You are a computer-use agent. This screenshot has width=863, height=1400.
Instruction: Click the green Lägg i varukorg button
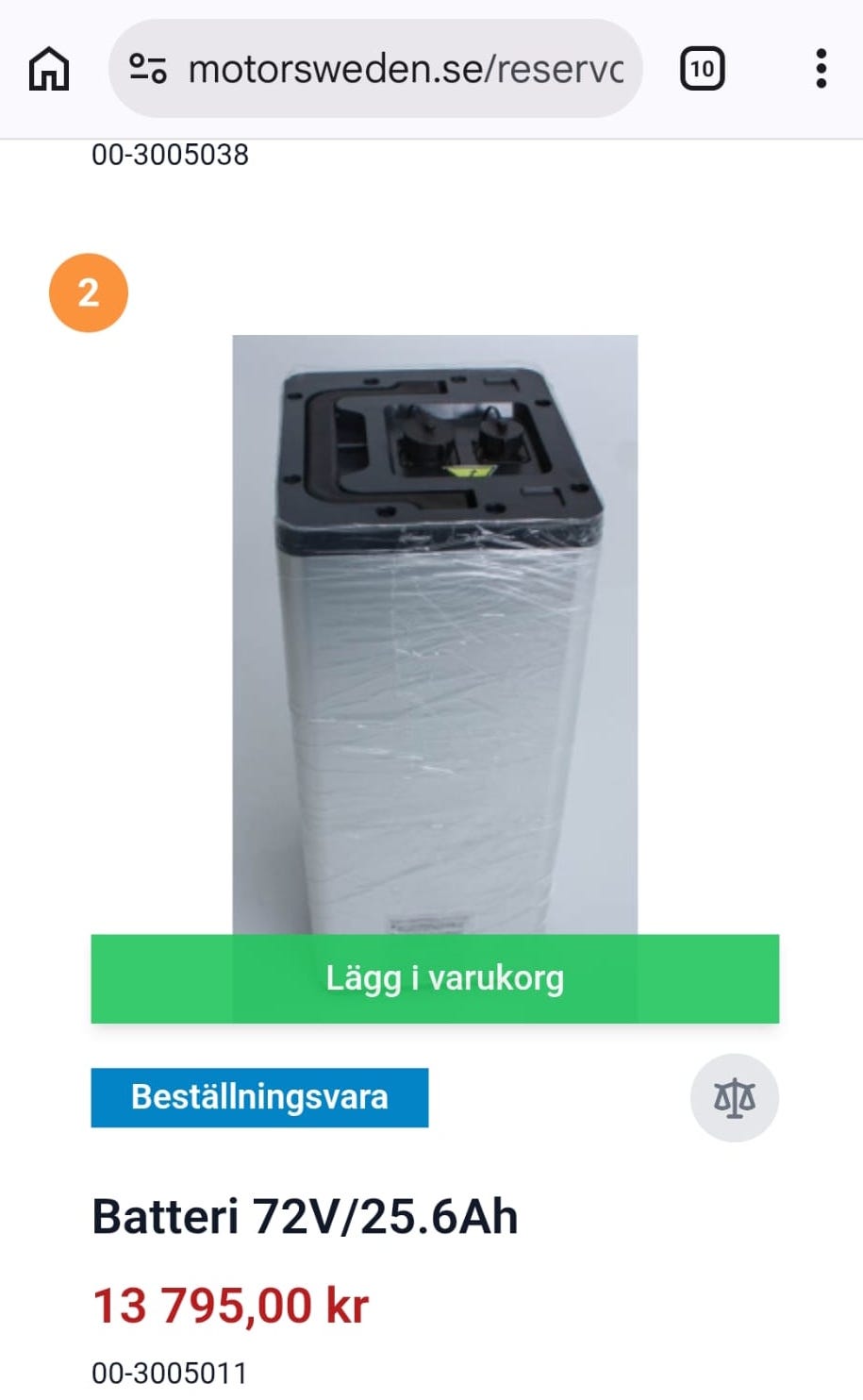pos(434,978)
